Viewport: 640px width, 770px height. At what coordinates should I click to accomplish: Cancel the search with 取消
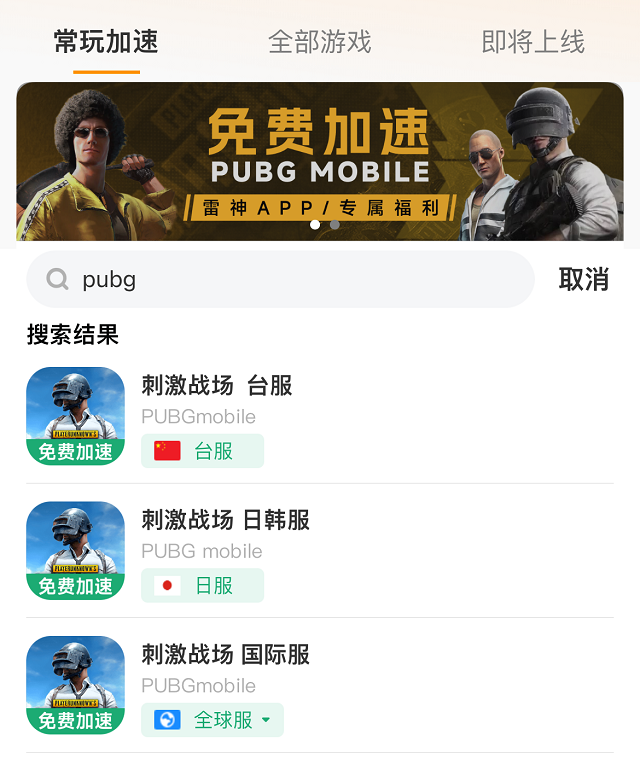point(584,279)
